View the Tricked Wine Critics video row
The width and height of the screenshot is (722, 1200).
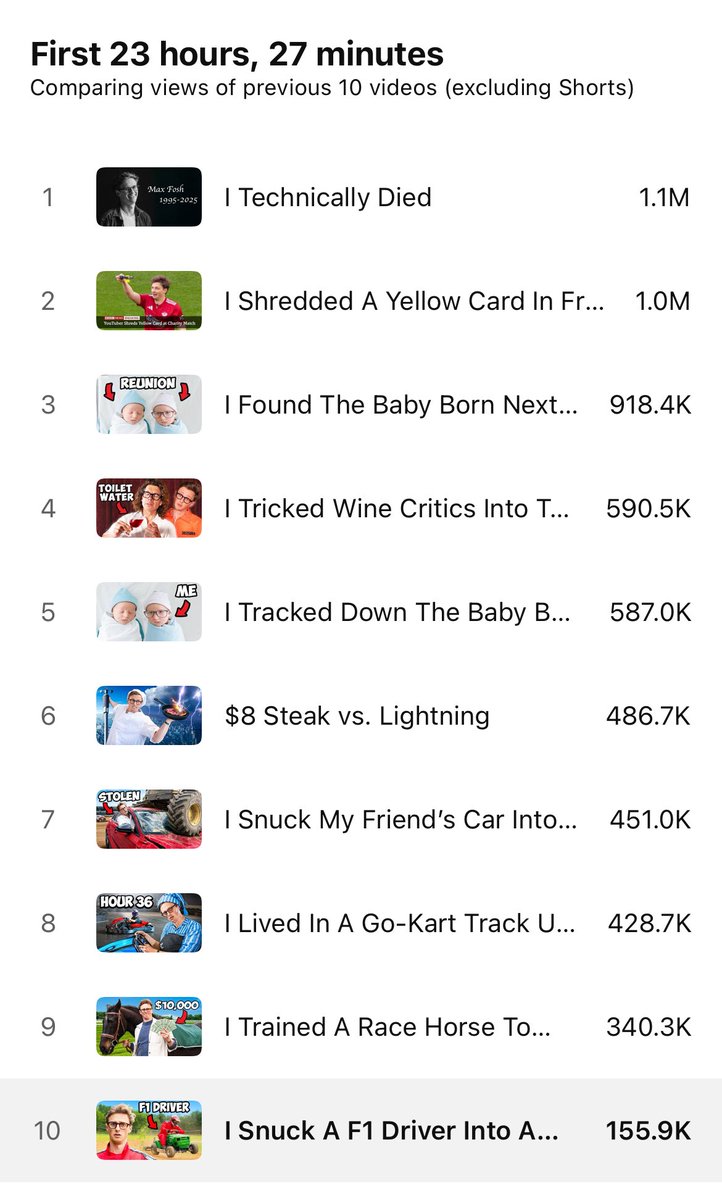pyautogui.click(x=396, y=509)
